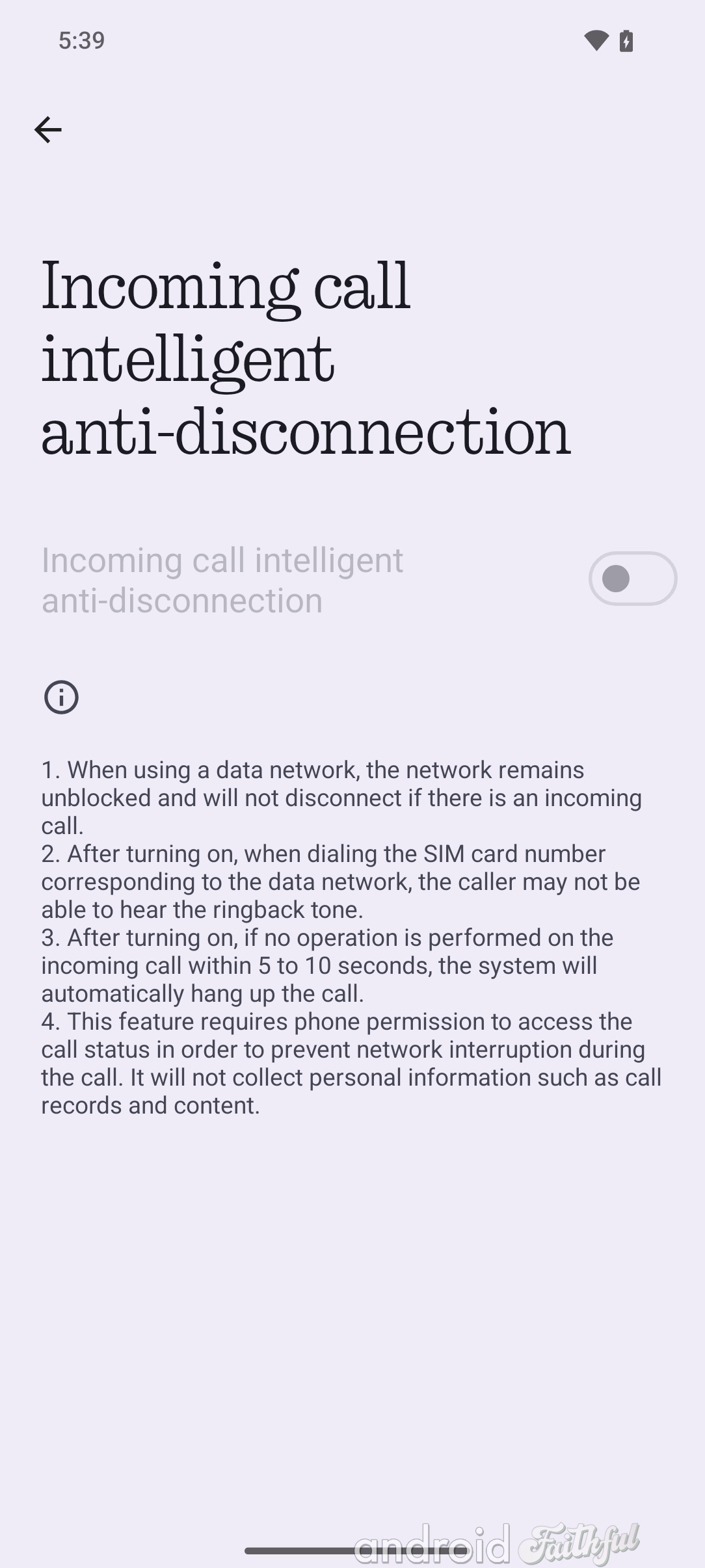Toggle Incoming call intelligent anti-disconnection switch
The width and height of the screenshot is (705, 1568).
[632, 579]
